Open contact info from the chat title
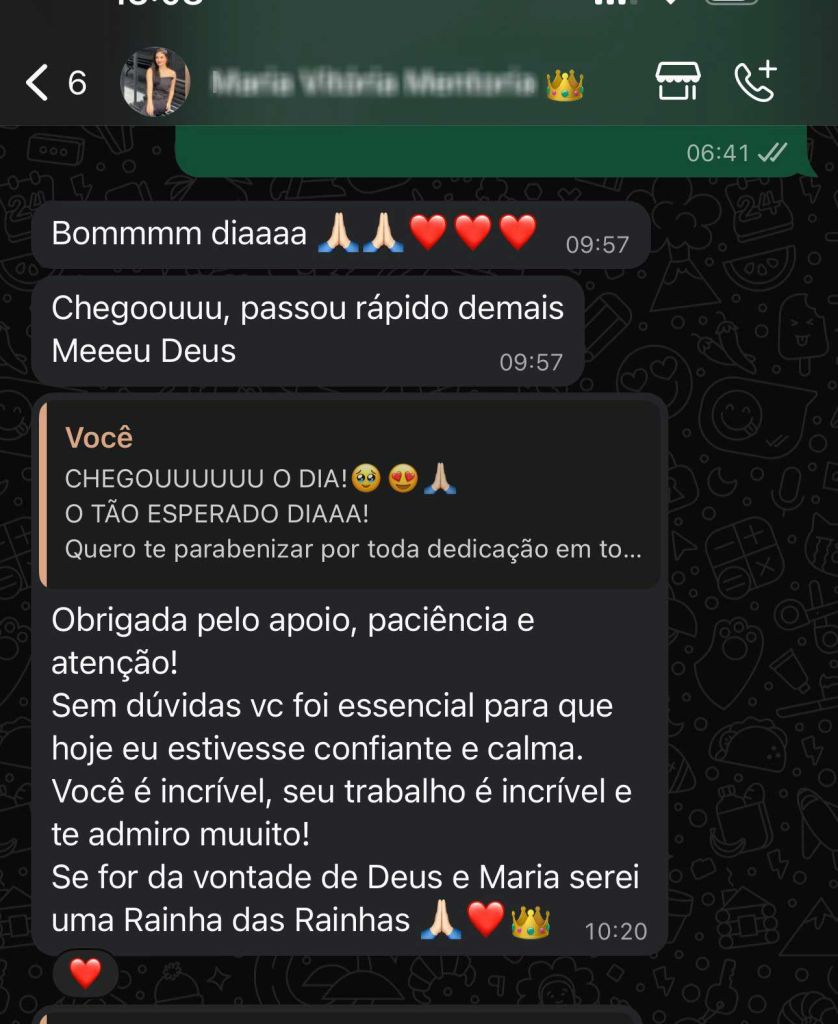The image size is (838, 1024). click(375, 84)
